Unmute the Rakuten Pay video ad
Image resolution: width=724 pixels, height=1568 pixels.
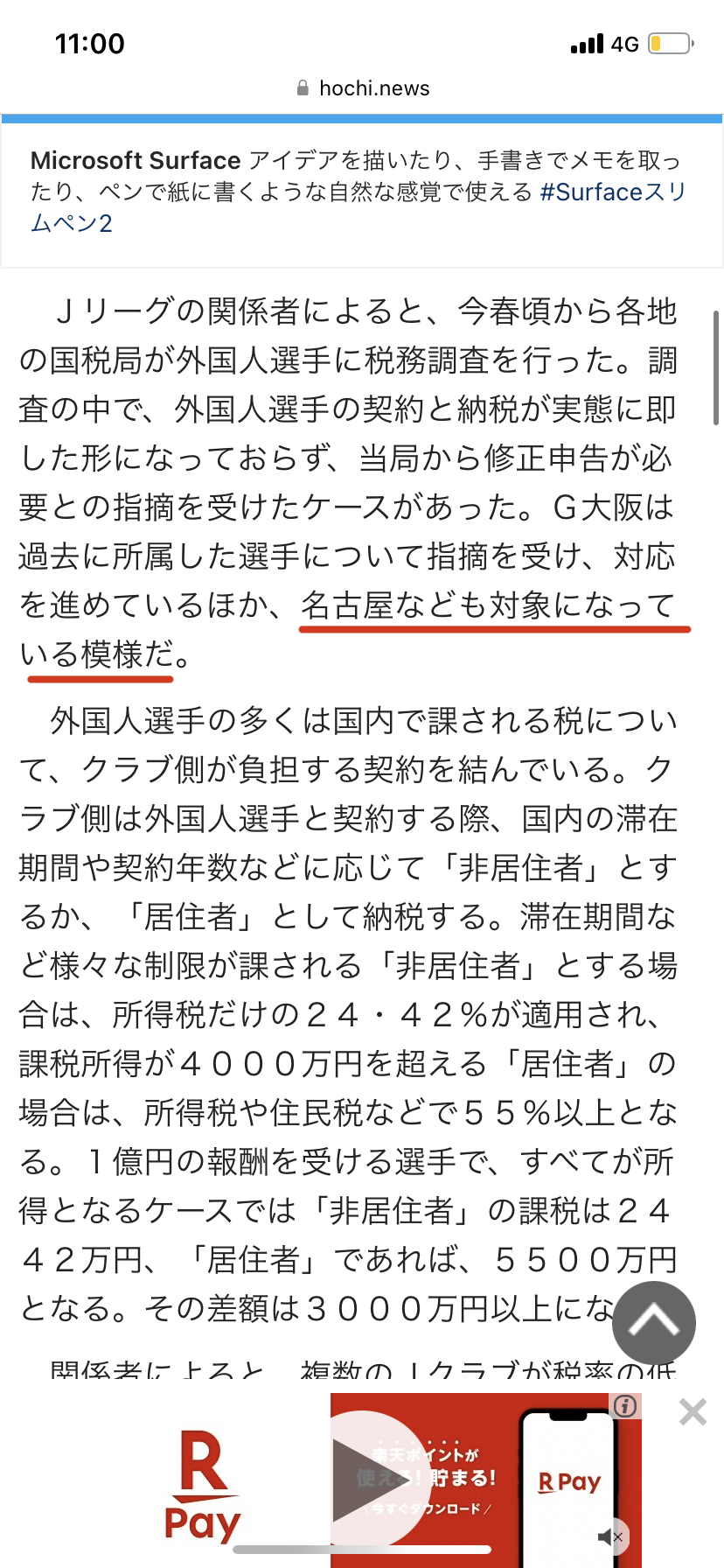pos(610,1536)
